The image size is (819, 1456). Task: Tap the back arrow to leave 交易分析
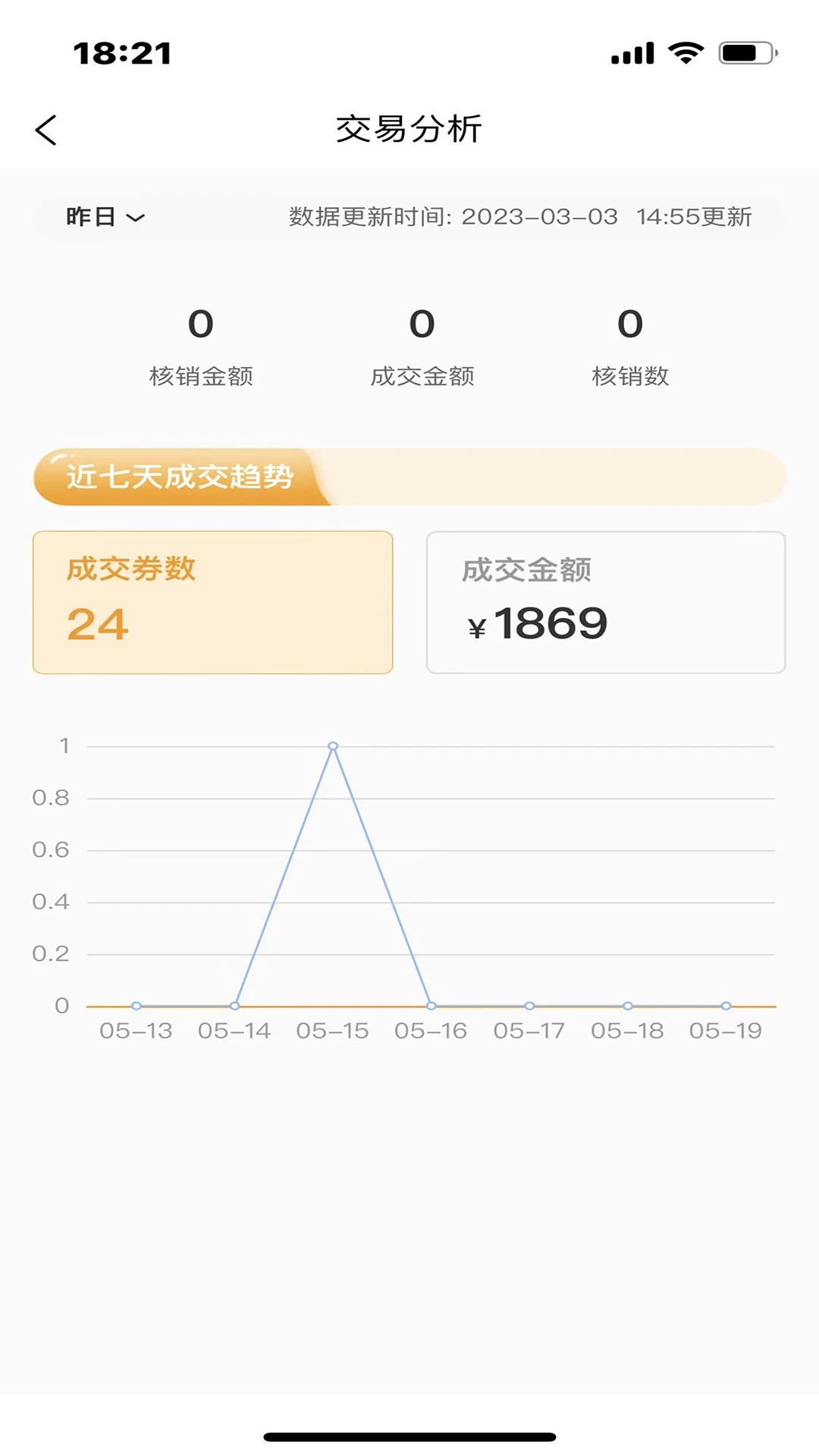(47, 129)
